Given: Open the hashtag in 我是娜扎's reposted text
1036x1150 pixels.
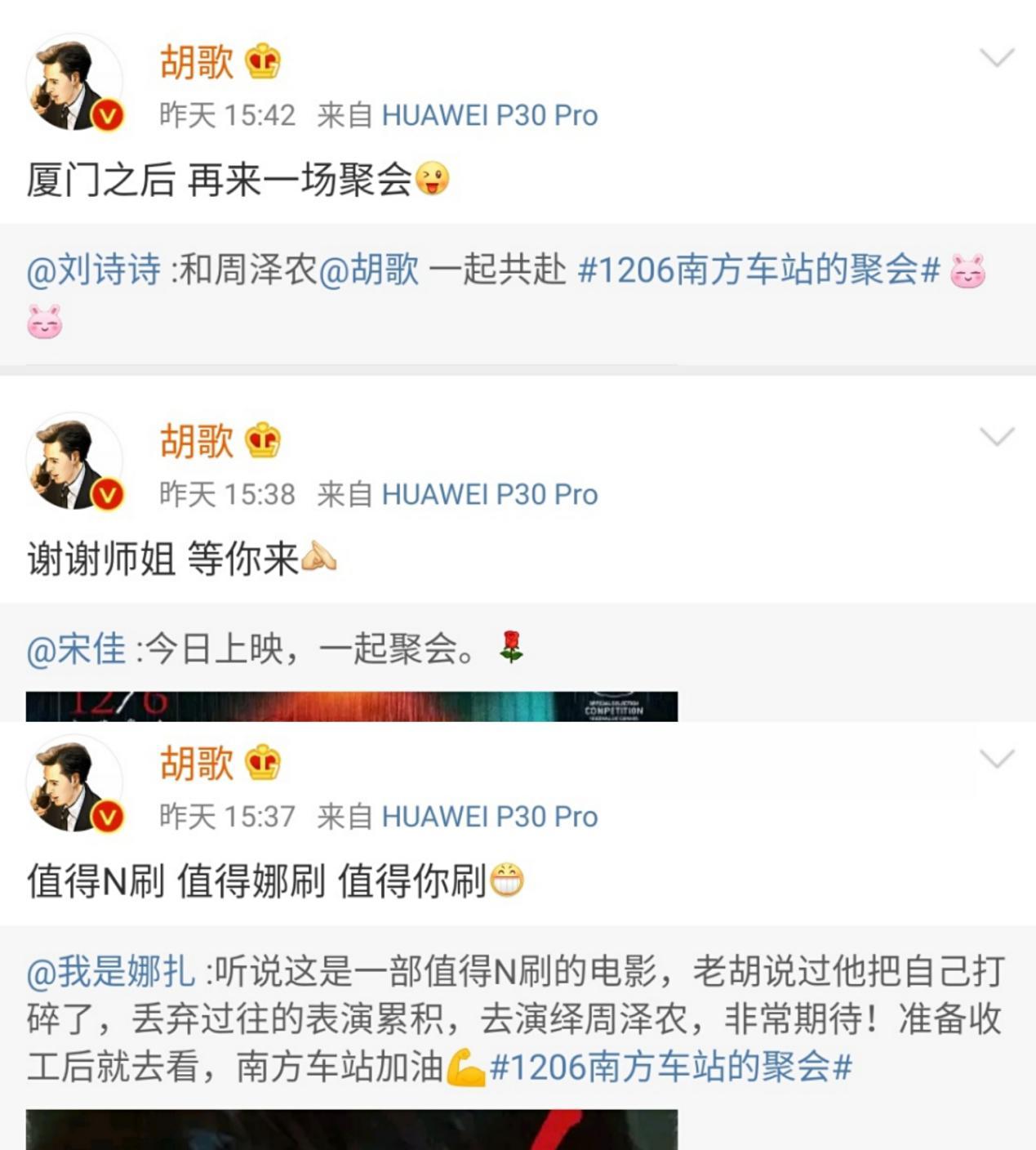Looking at the screenshot, I should [x=671, y=1067].
